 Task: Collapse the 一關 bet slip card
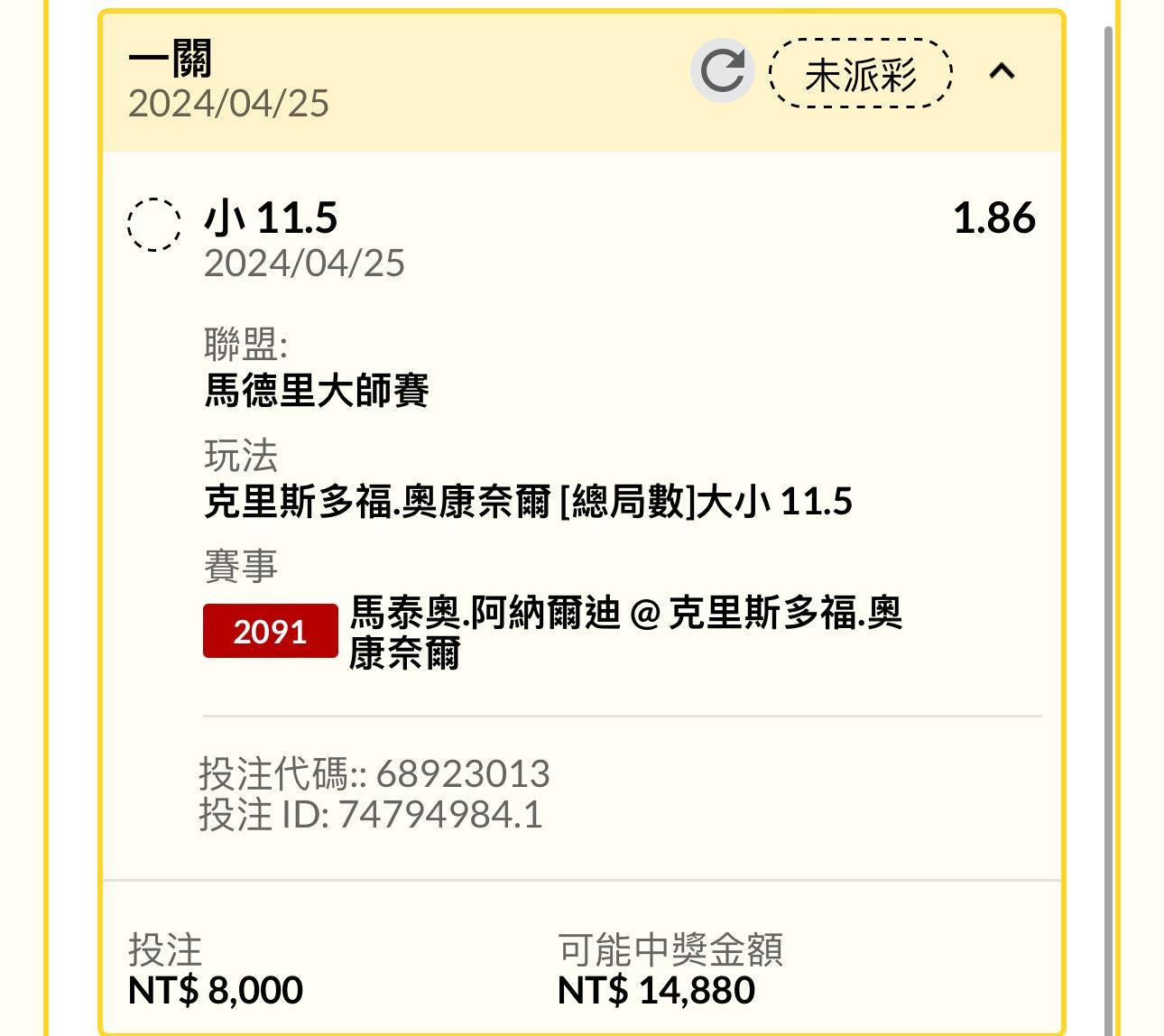pos(1002,71)
